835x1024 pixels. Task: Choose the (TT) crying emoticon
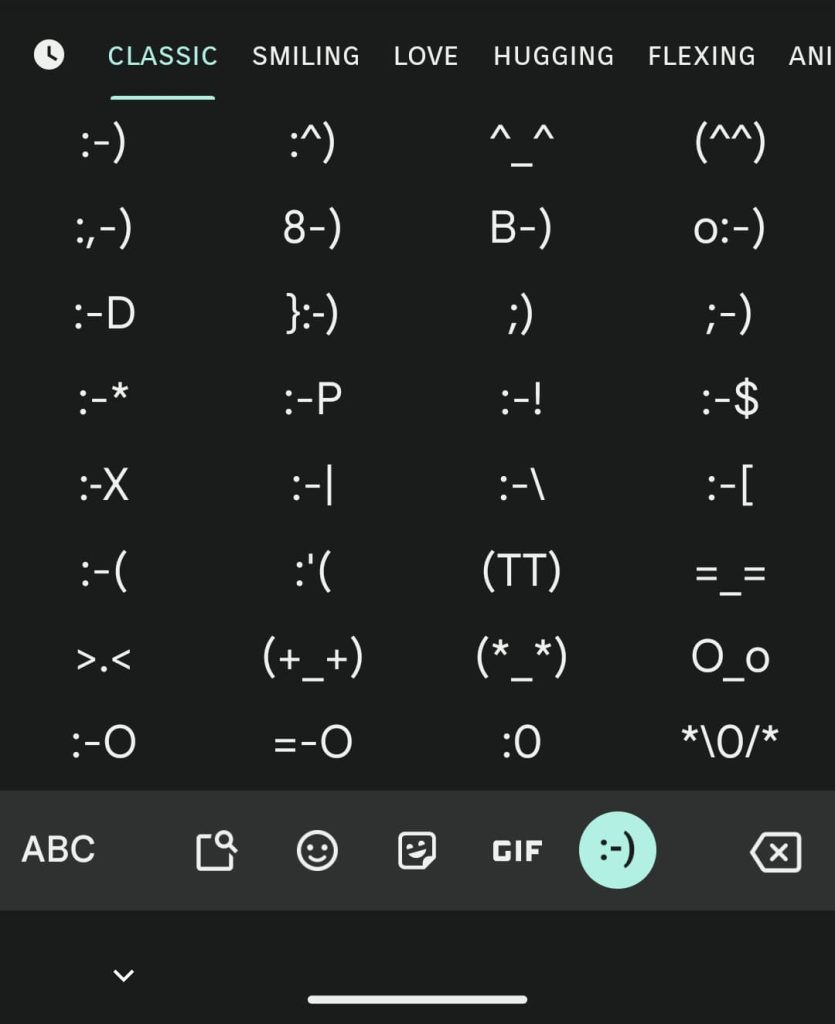coord(521,571)
